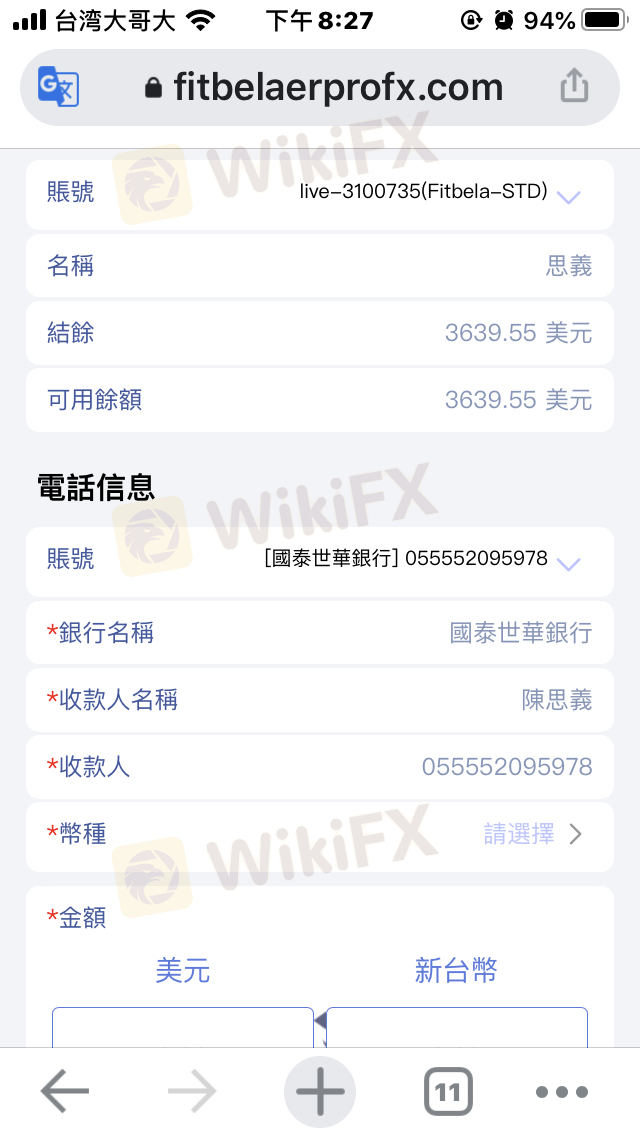Viewport: 640px width, 1136px height.
Task: Tap the 美元 amount input box
Action: point(182,1027)
